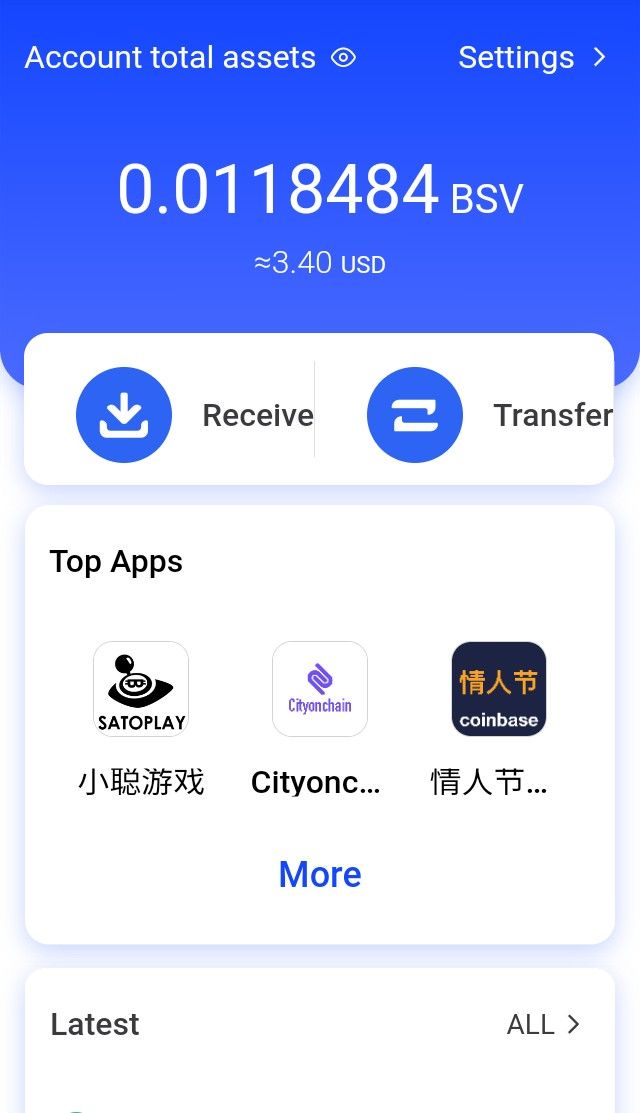
Task: Open the SATOPLAY app
Action: 141,689
